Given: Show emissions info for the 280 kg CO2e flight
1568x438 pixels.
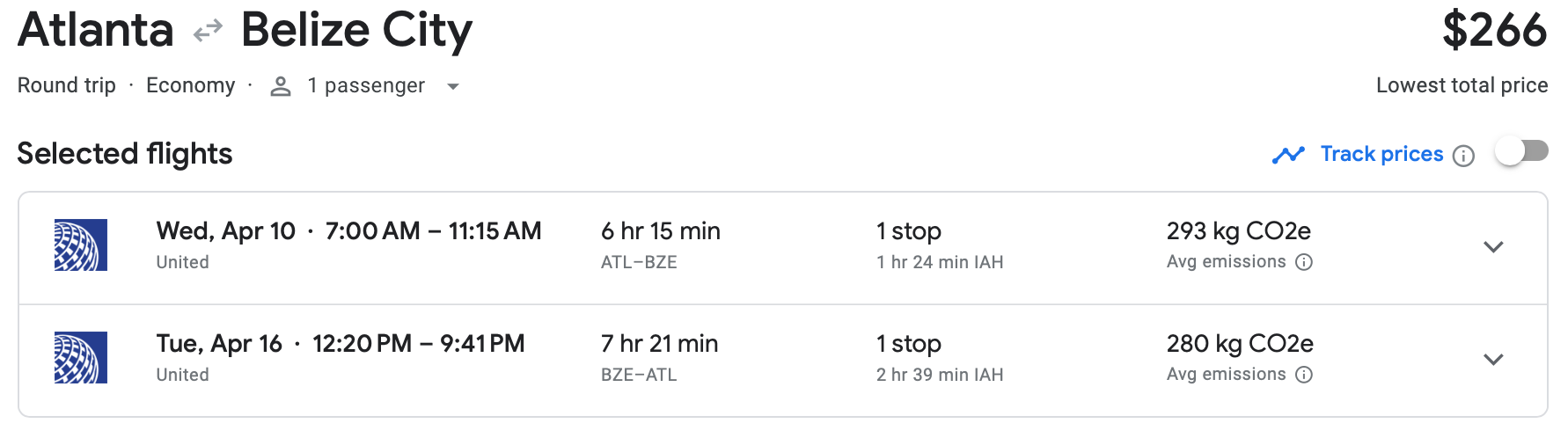Looking at the screenshot, I should [1305, 375].
